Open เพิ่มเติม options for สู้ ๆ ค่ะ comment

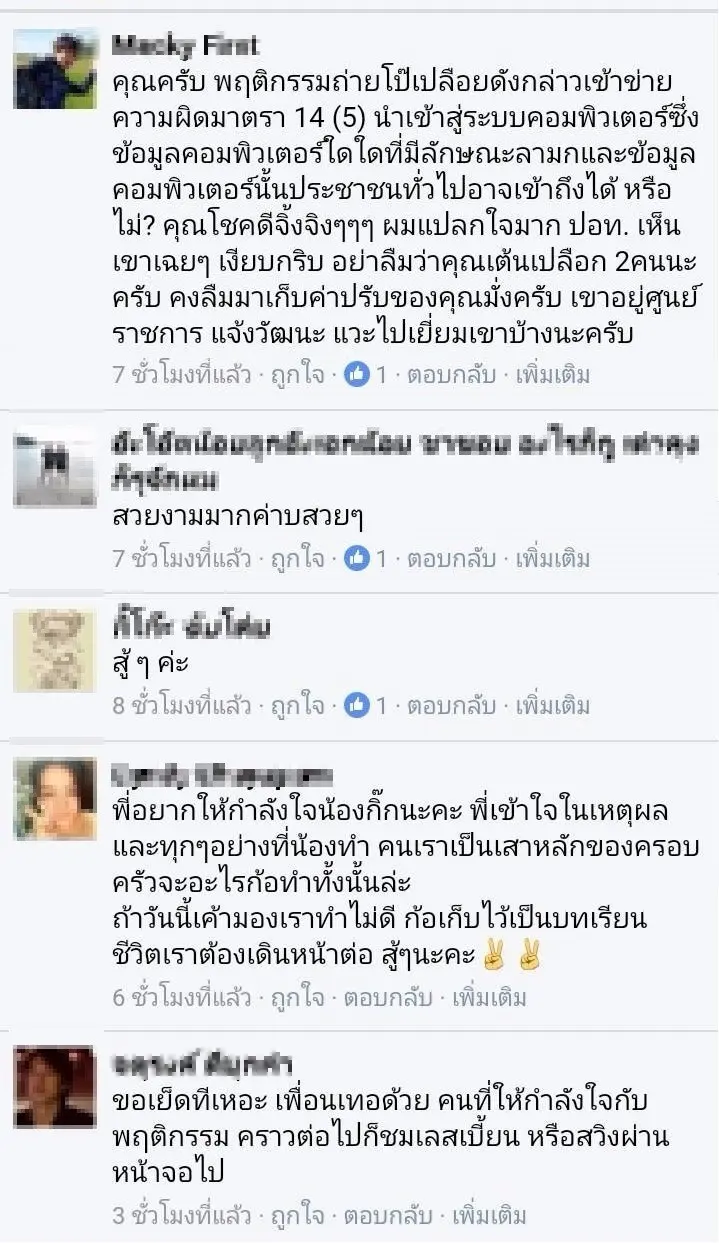552,706
